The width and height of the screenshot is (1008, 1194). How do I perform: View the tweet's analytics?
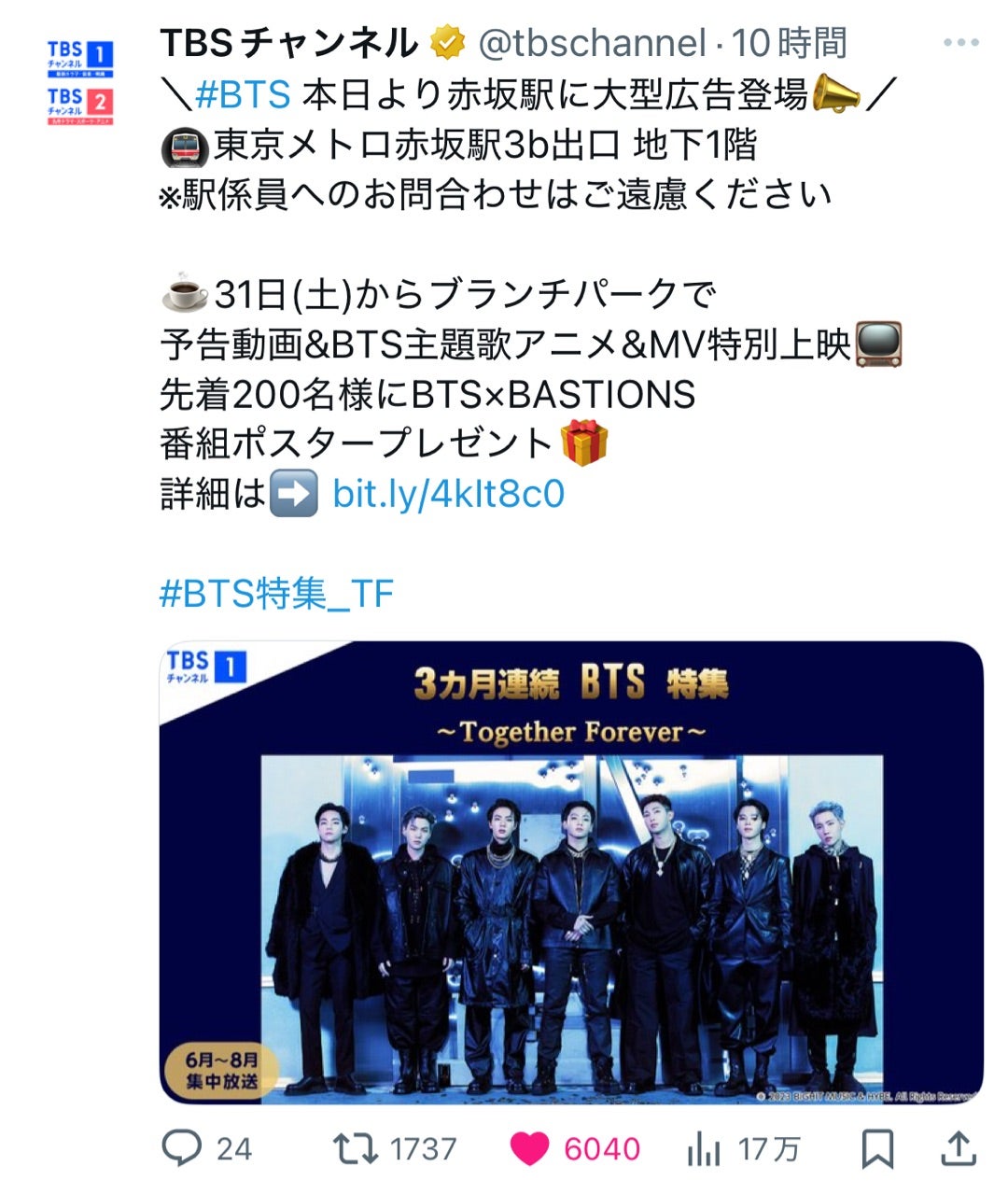704,1148
